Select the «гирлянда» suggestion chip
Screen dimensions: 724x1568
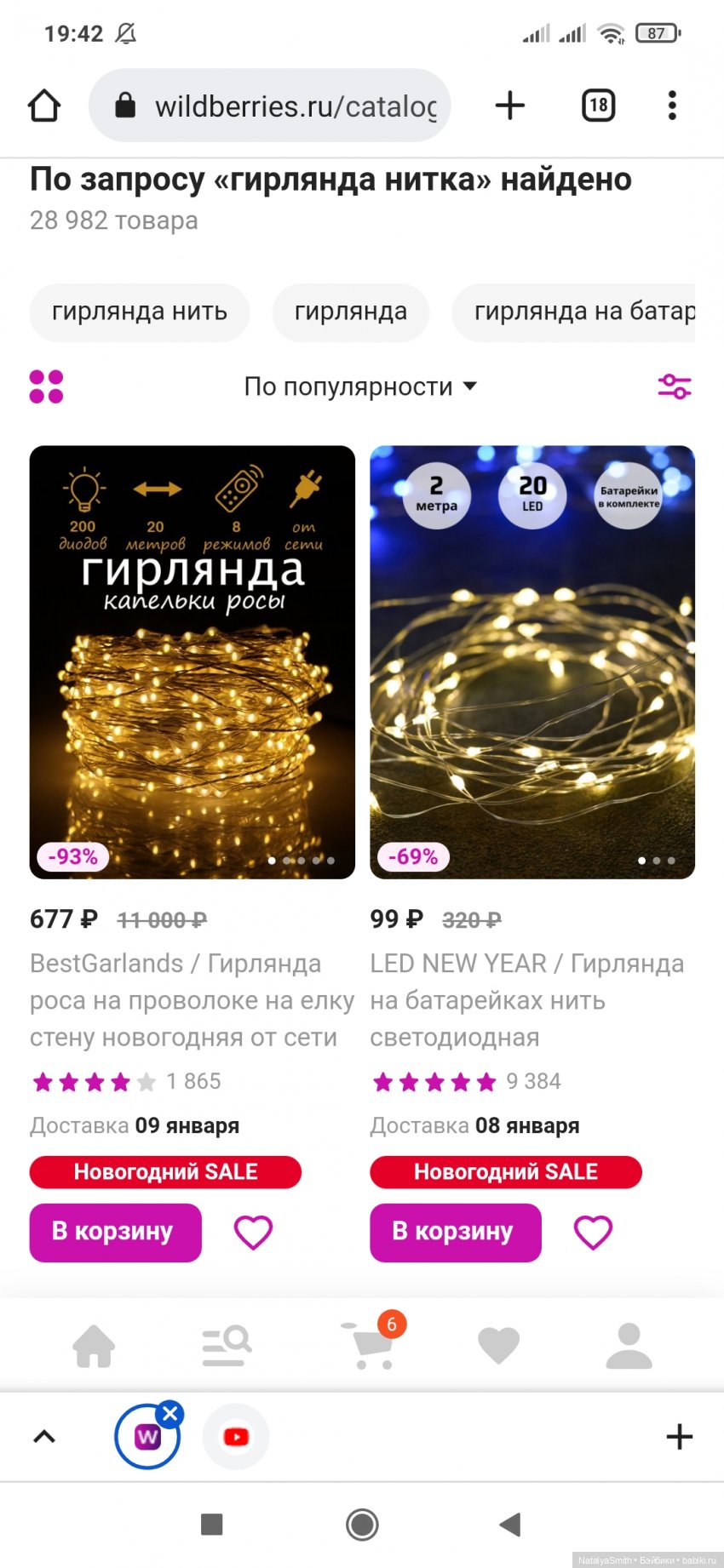point(350,312)
